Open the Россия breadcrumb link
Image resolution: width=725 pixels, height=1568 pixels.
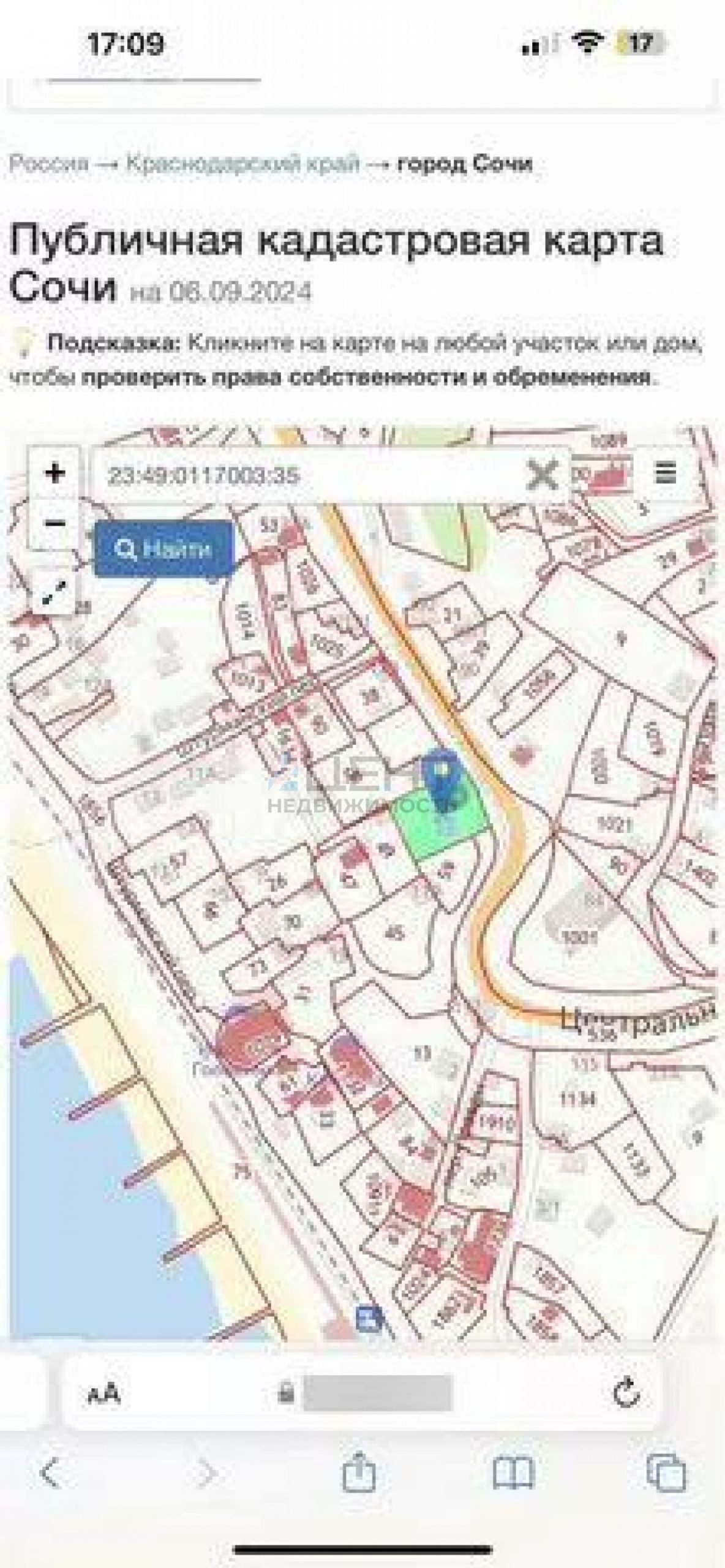coord(49,164)
